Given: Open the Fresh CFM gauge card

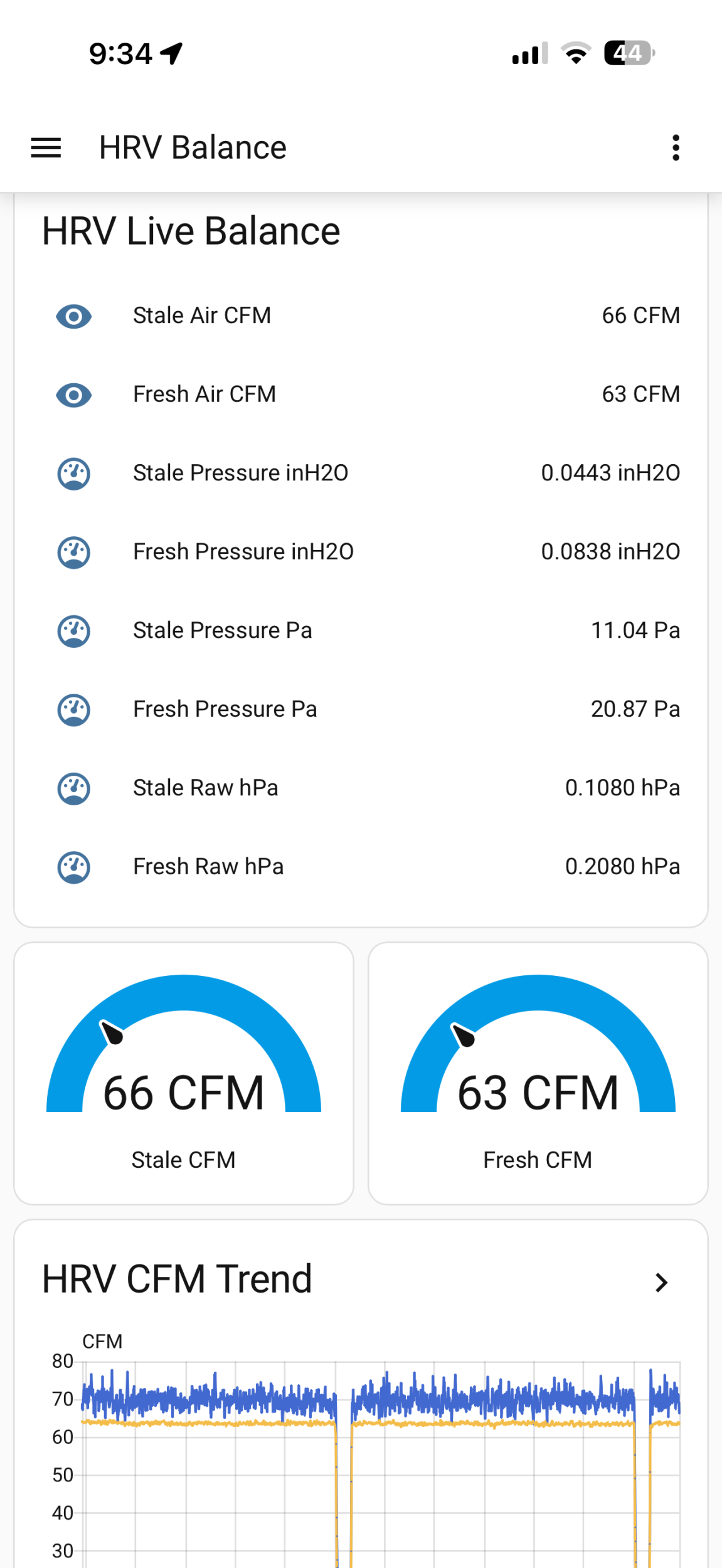Looking at the screenshot, I should [x=538, y=1073].
